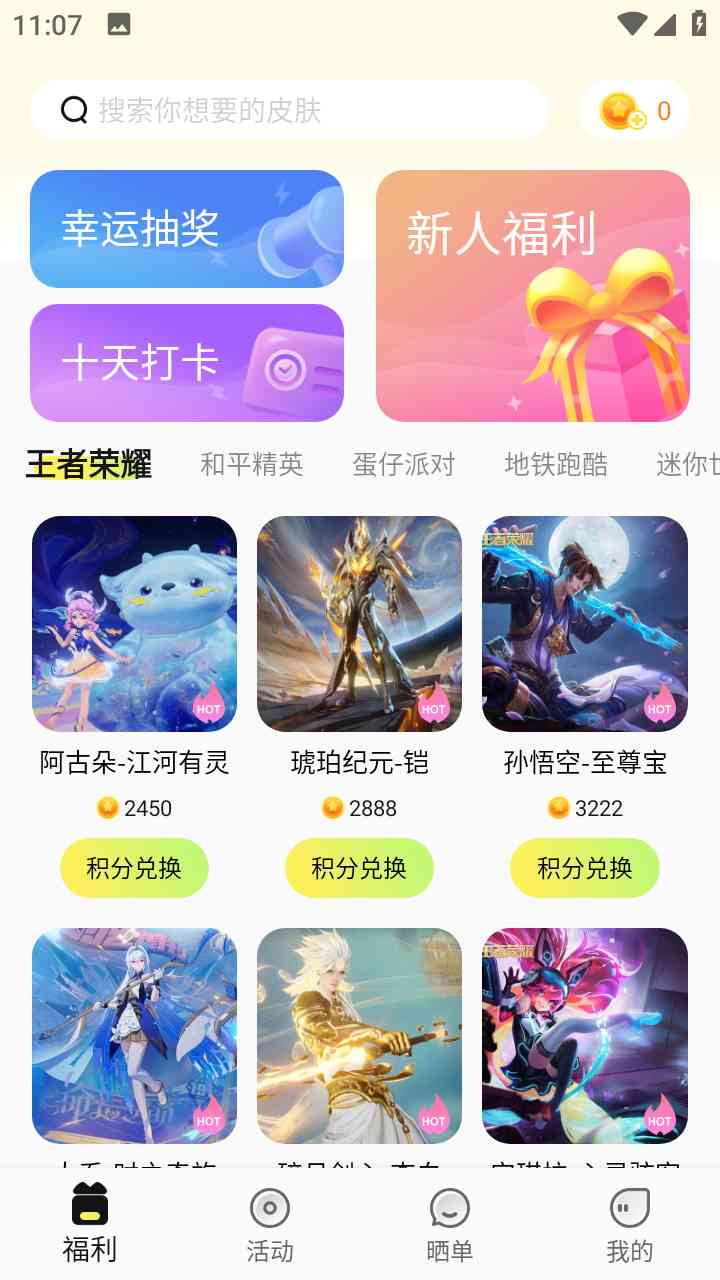Open the coin balance button
The image size is (720, 1280).
(x=634, y=111)
